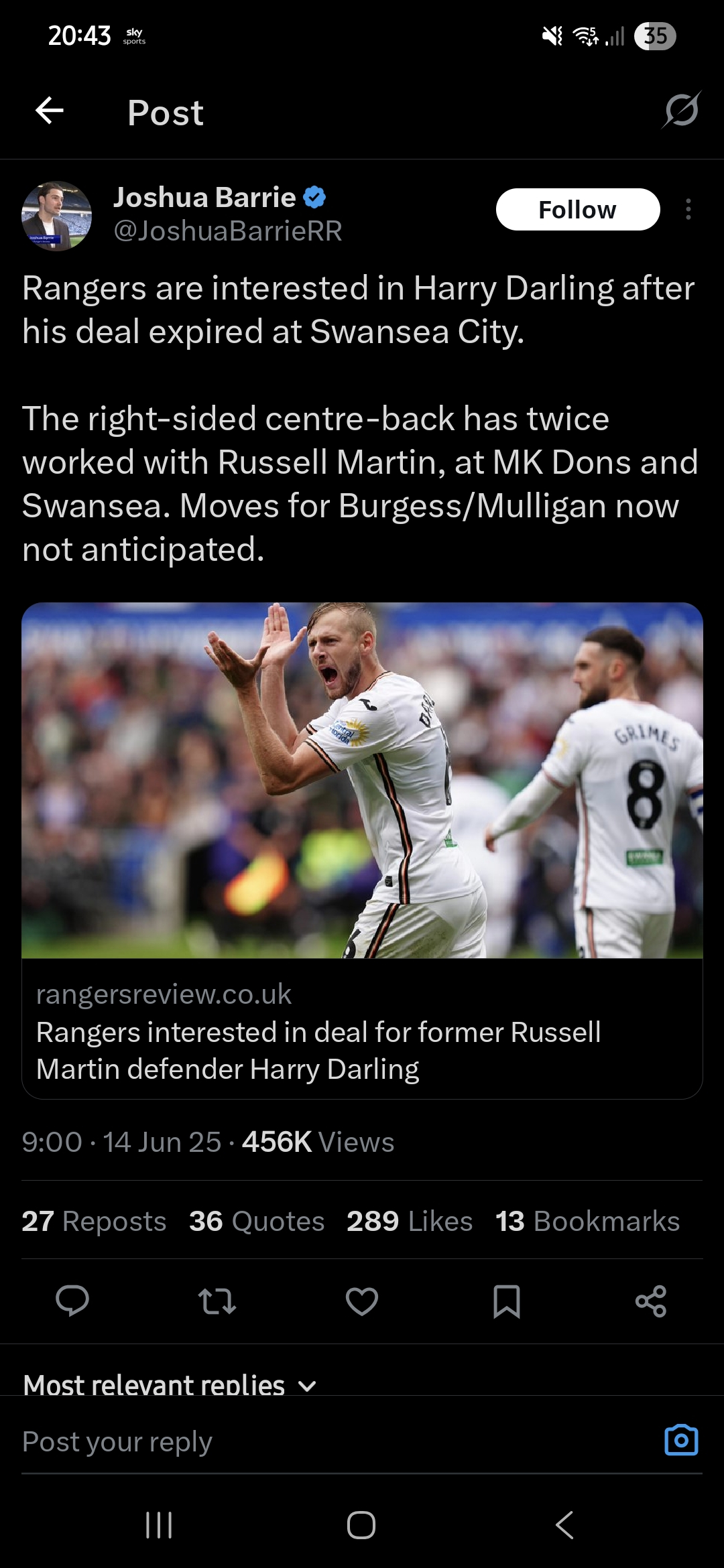Repost this post

(x=217, y=1301)
